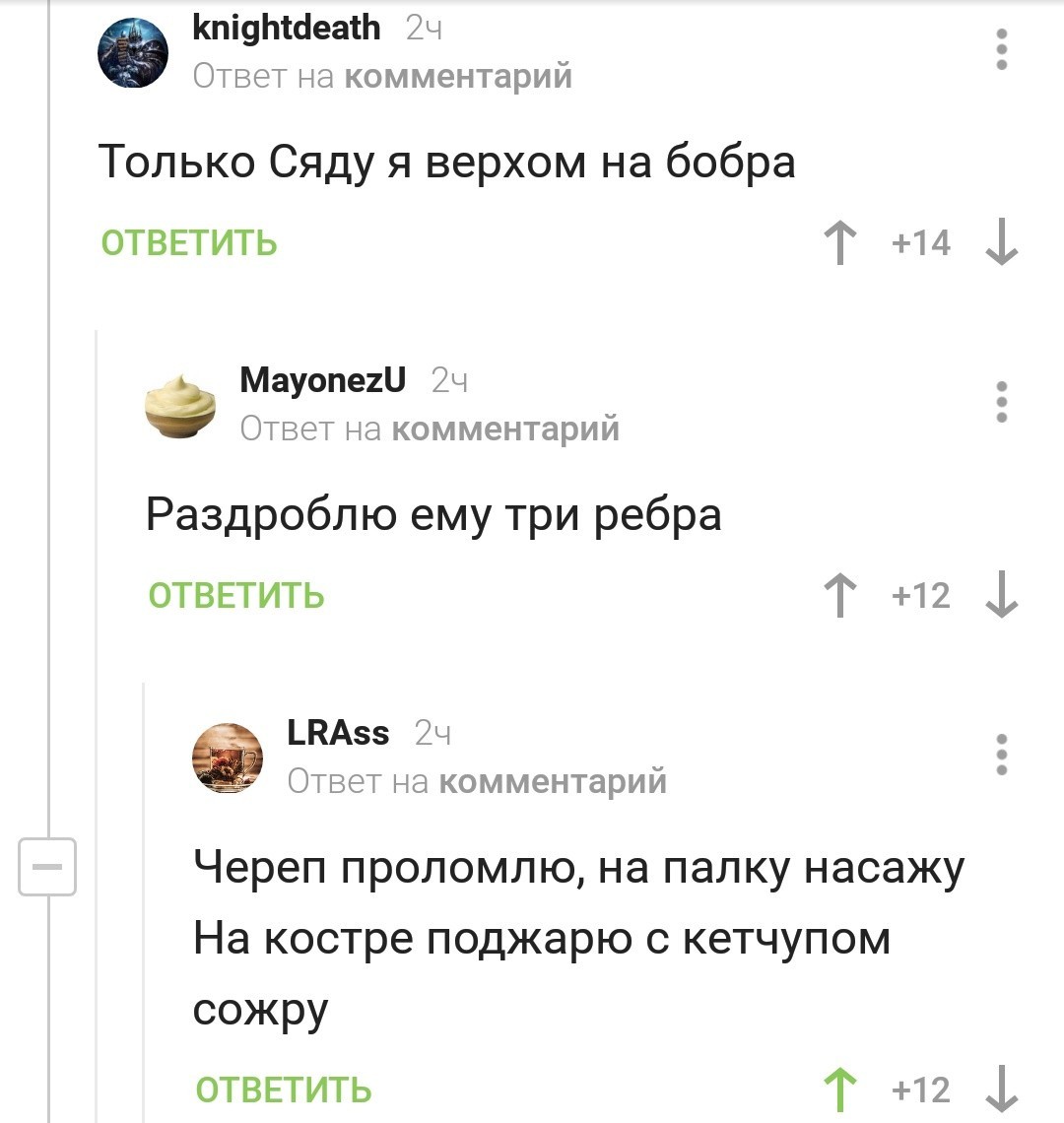The width and height of the screenshot is (1064, 1123).
Task: Downvote knightdeath's comment
Action: pos(1001,243)
